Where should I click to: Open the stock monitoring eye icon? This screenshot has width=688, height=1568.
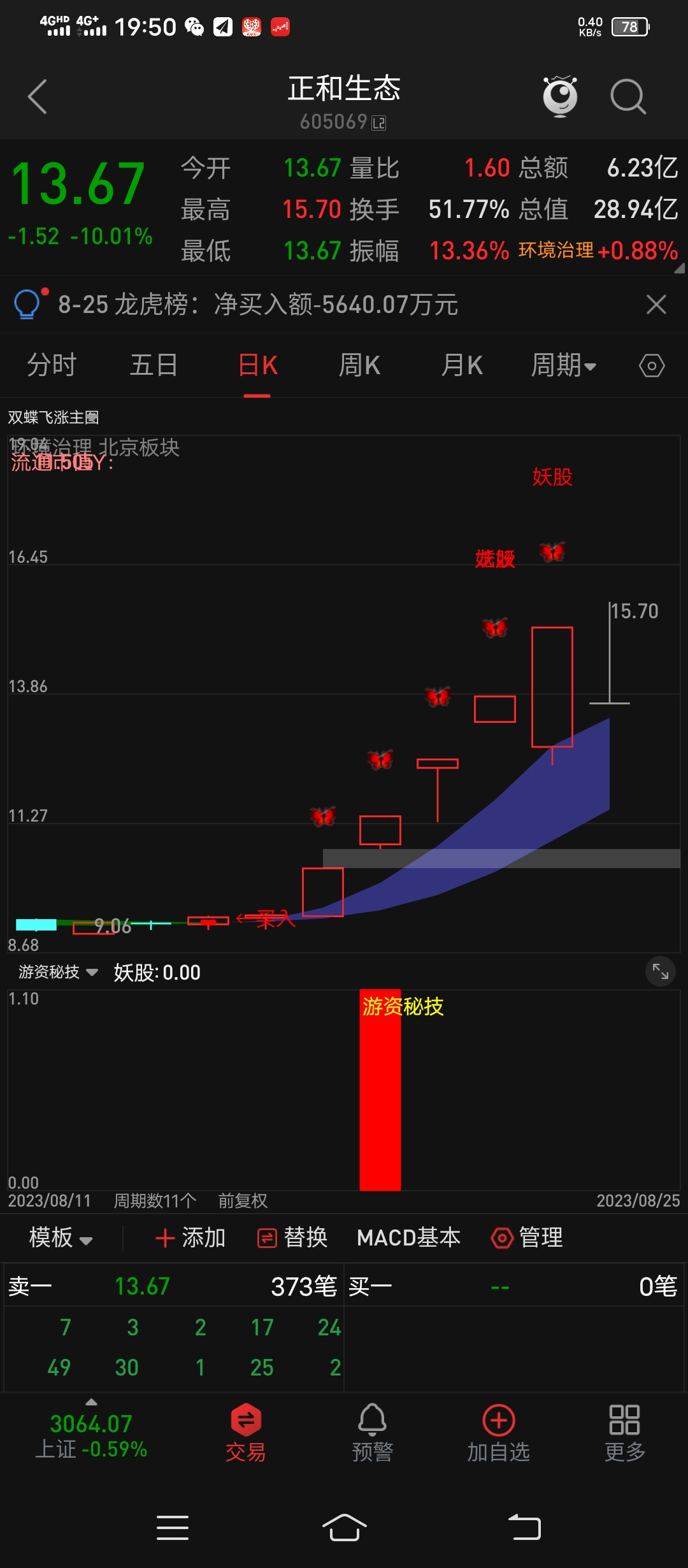[x=559, y=97]
